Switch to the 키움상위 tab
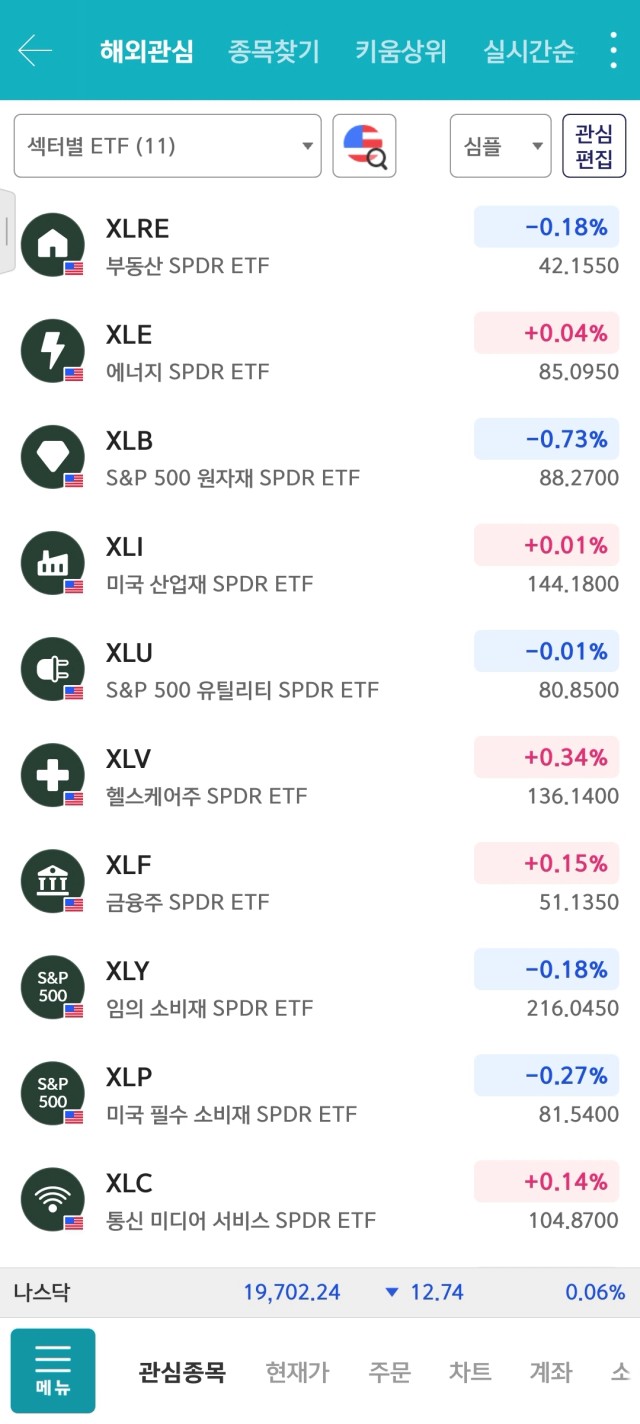Viewport: 640px width, 1424px height. coord(401,51)
